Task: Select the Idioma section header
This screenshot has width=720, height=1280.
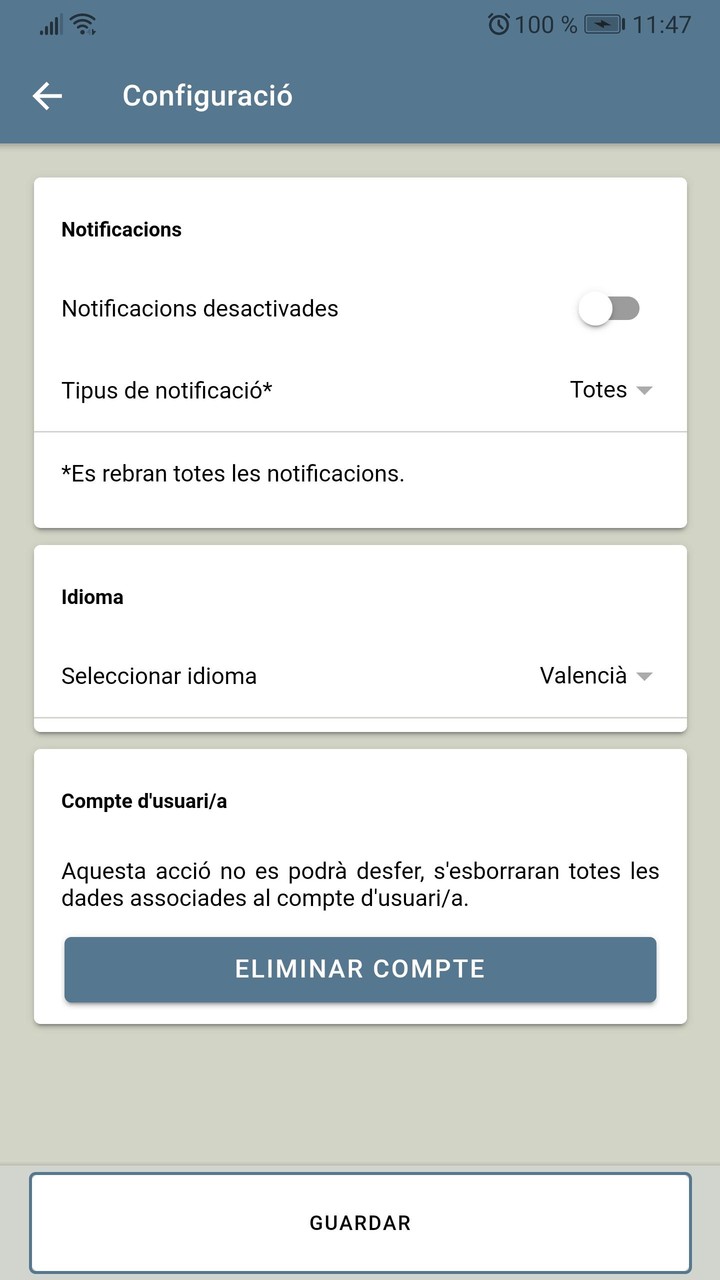Action: (x=92, y=597)
